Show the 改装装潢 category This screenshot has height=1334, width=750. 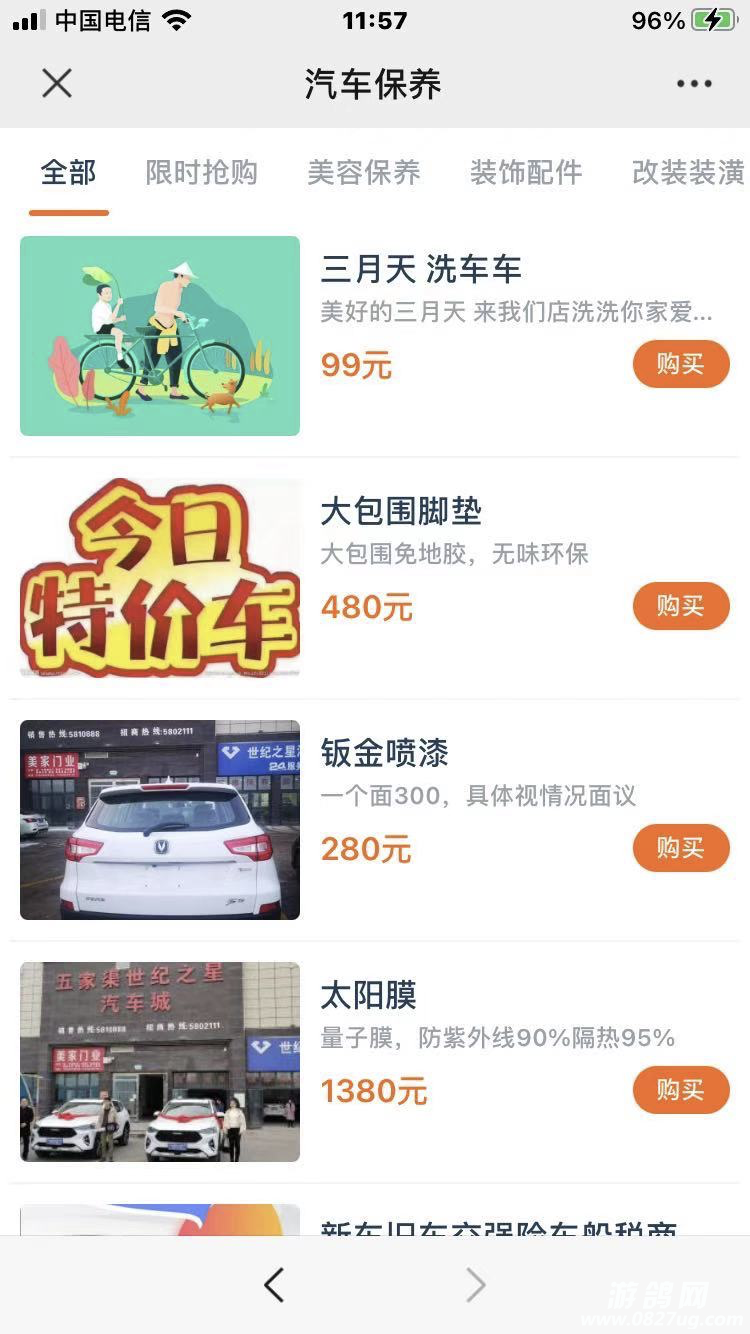pyautogui.click(x=688, y=173)
